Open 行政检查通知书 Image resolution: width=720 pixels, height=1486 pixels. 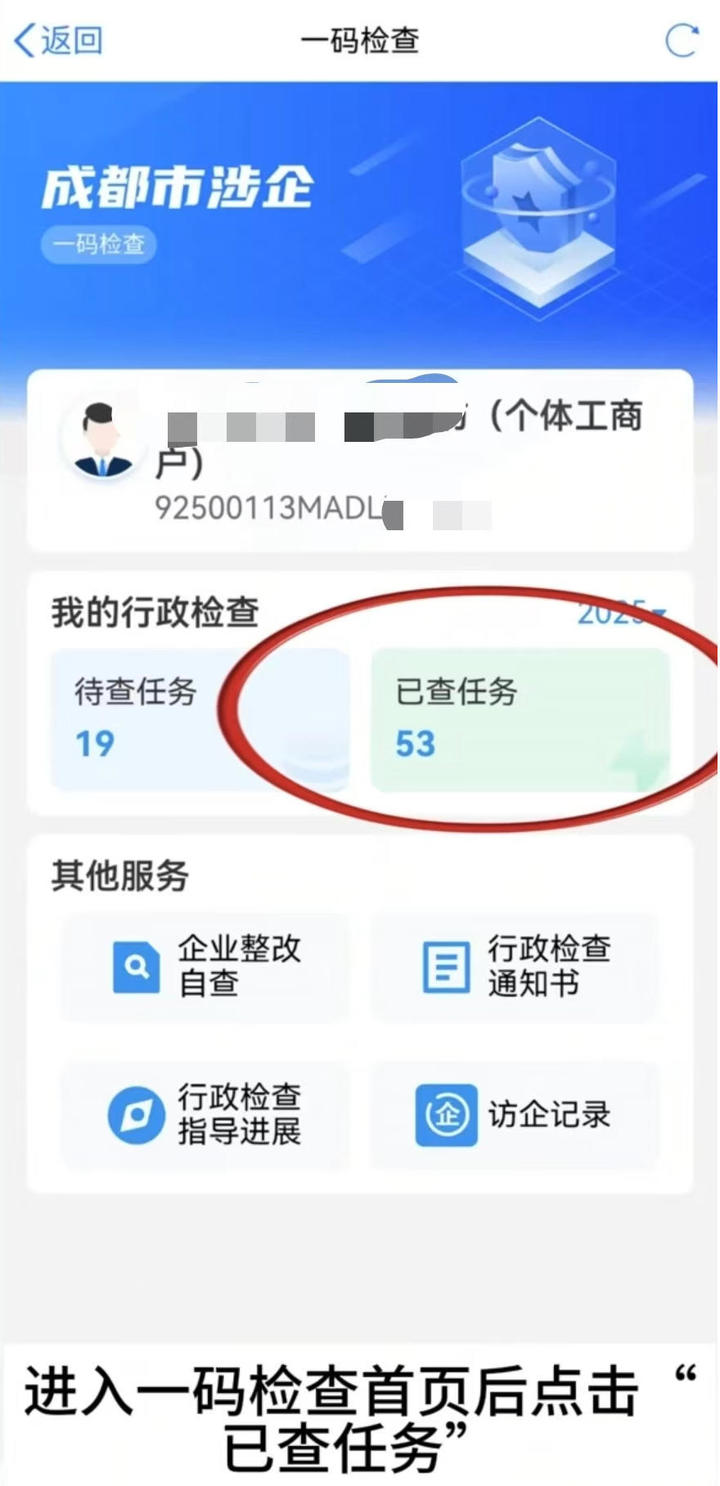pos(516,966)
